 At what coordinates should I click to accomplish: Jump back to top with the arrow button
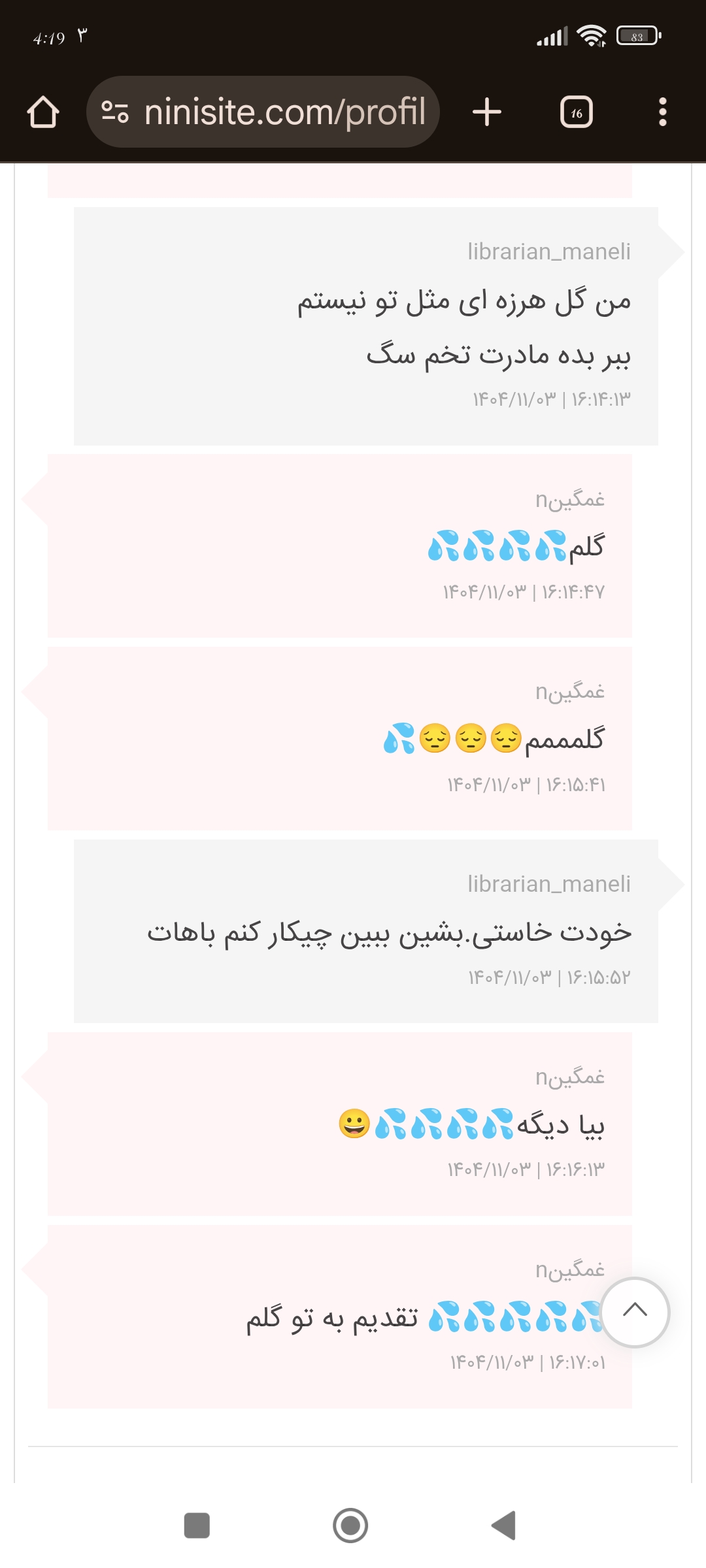635,1312
